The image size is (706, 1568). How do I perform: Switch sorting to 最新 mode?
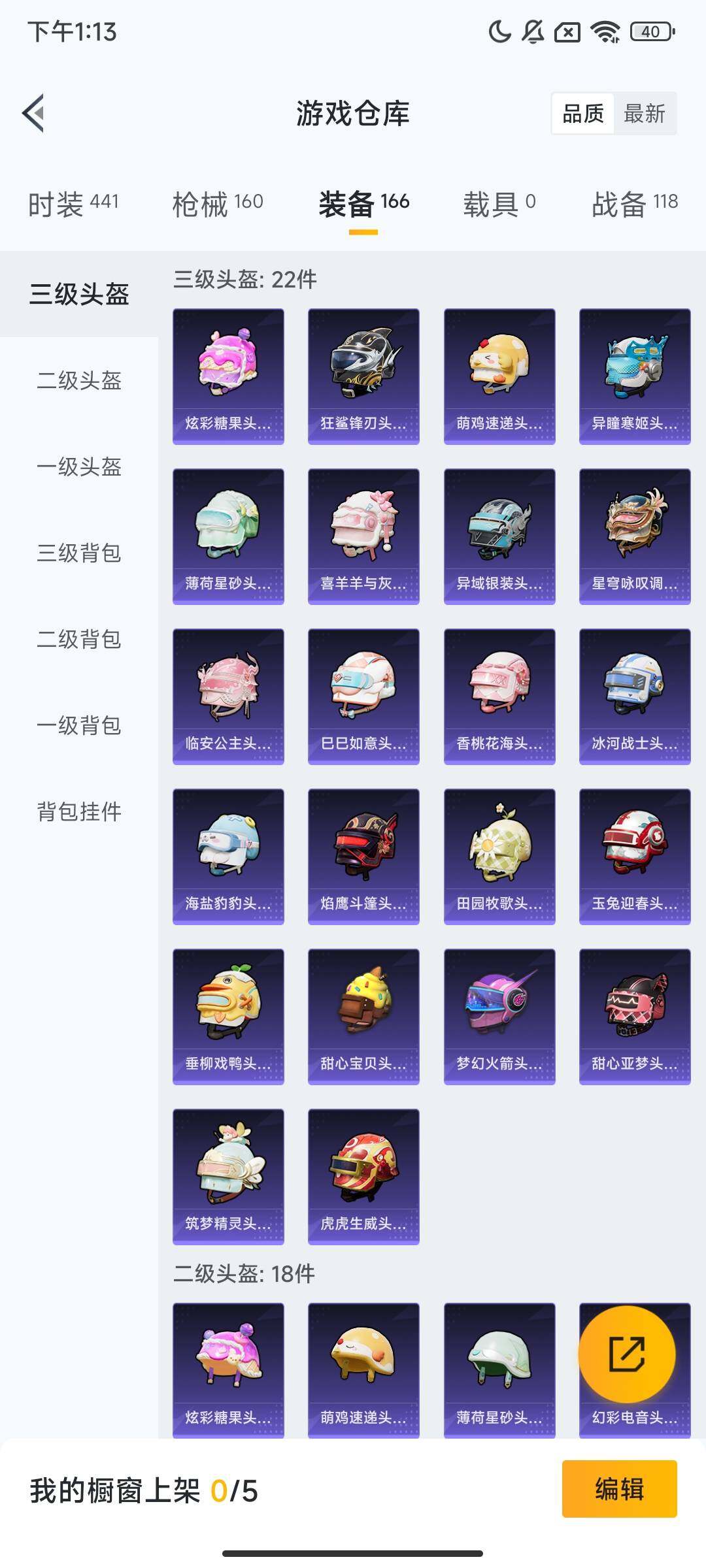point(644,114)
